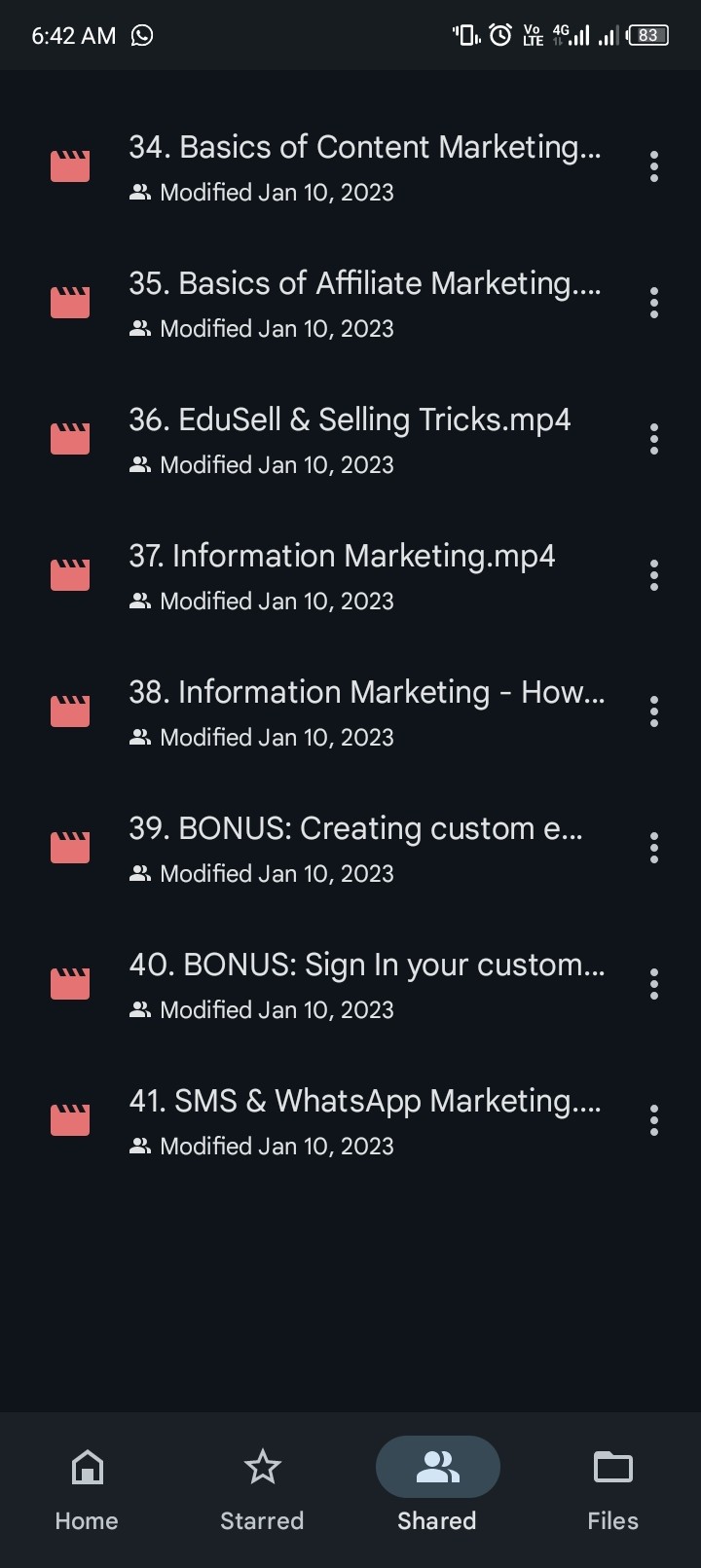The height and width of the screenshot is (1568, 701).
Task: Open the three-dot menu for EduSell & Selling Tricks
Action: coord(653,438)
